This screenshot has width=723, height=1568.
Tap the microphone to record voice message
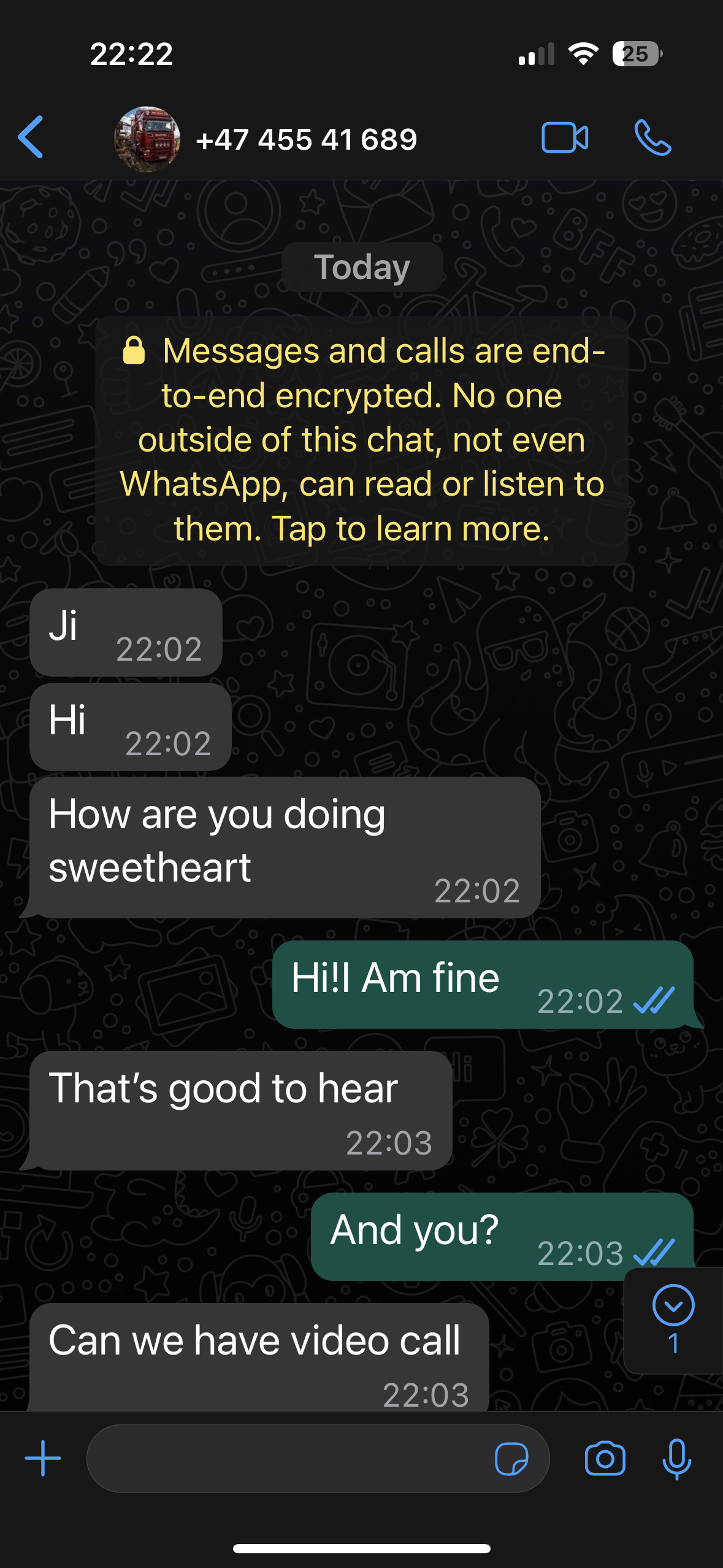(677, 1458)
